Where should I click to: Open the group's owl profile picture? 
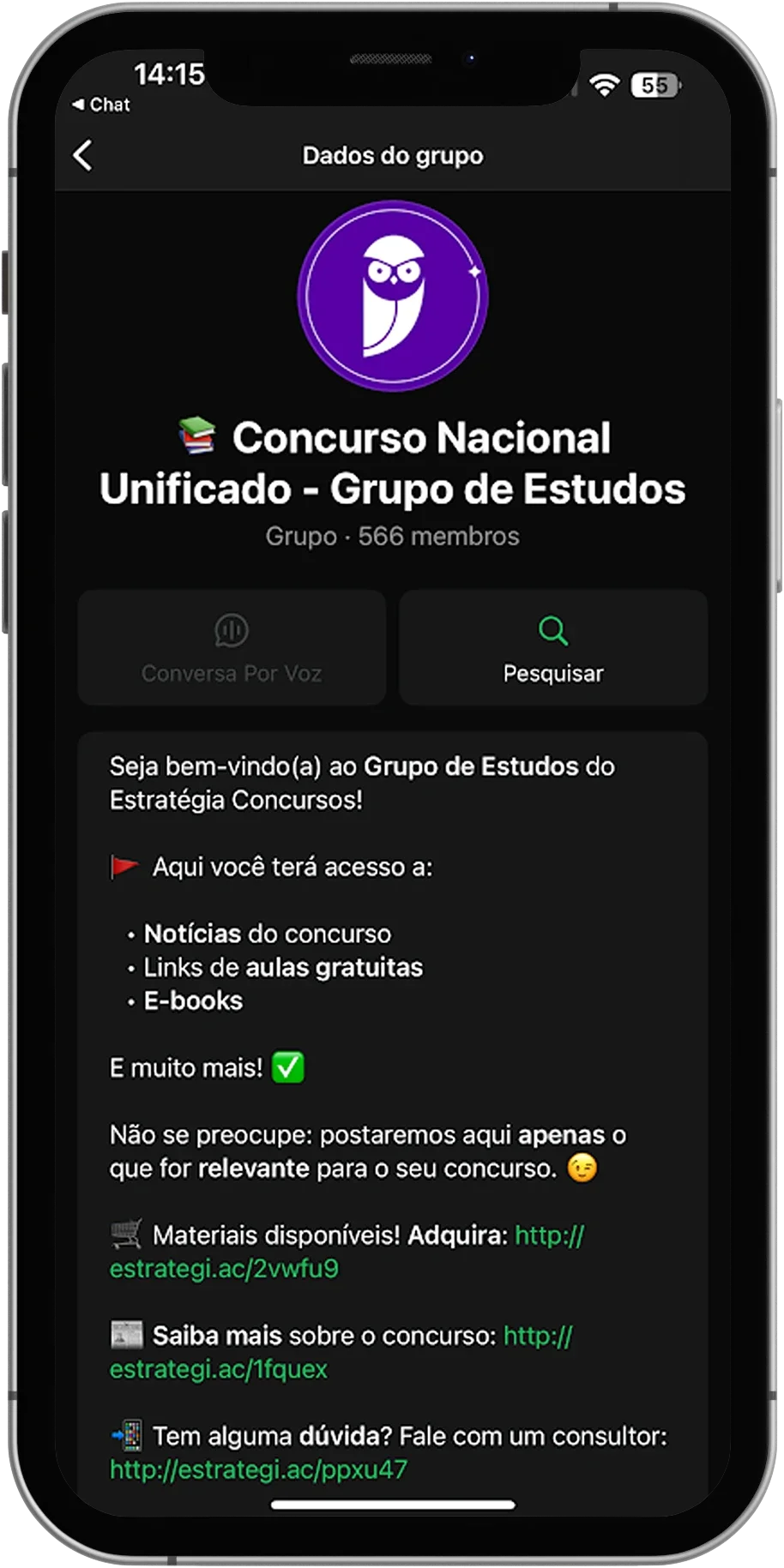click(393, 296)
